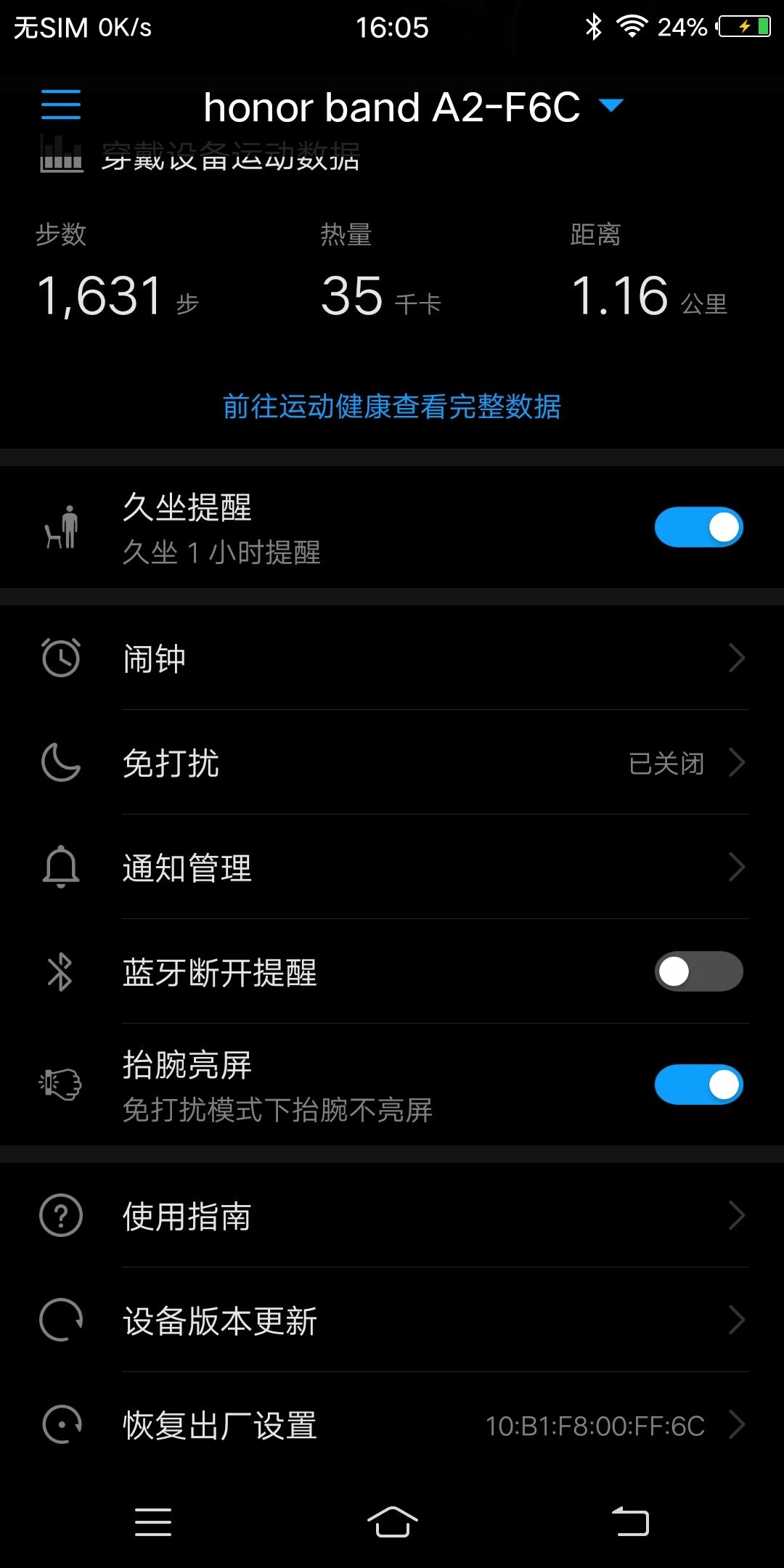Screen dimensions: 784x1568
Task: Go back with the system back button
Action: point(630,1522)
